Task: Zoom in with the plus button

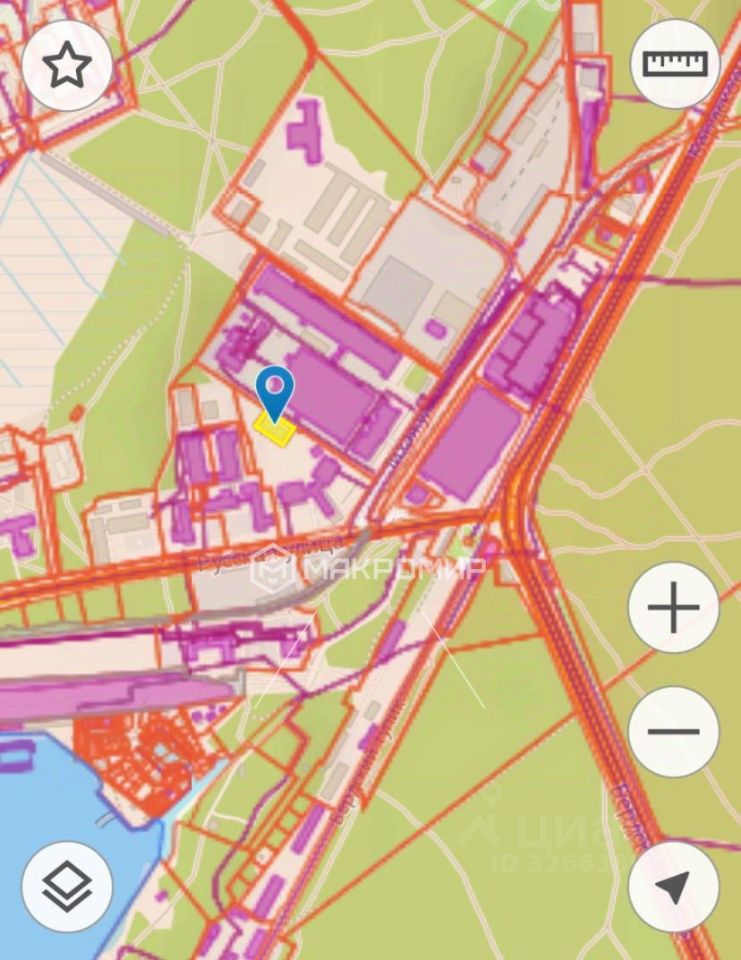Action: (x=674, y=609)
